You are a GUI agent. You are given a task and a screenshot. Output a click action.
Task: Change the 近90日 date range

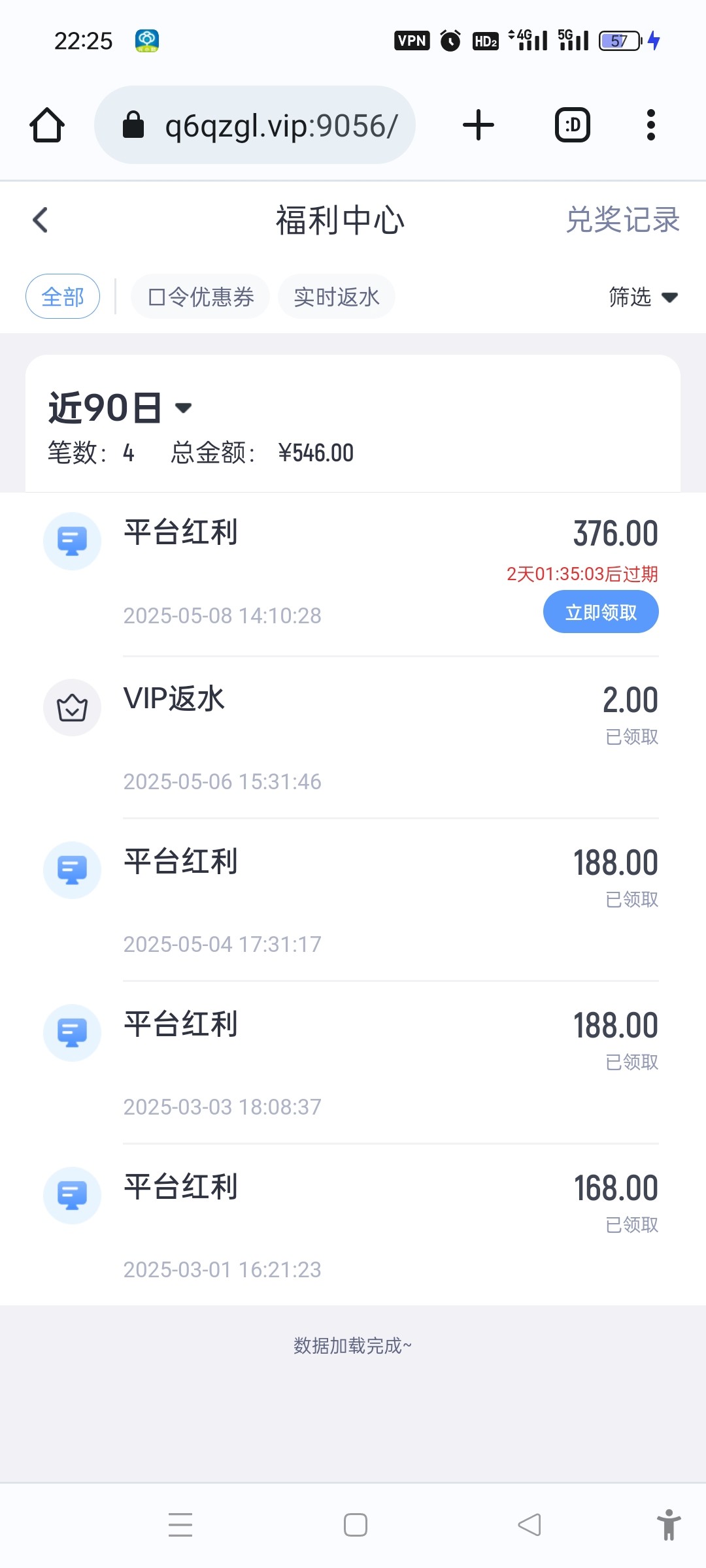(x=120, y=408)
